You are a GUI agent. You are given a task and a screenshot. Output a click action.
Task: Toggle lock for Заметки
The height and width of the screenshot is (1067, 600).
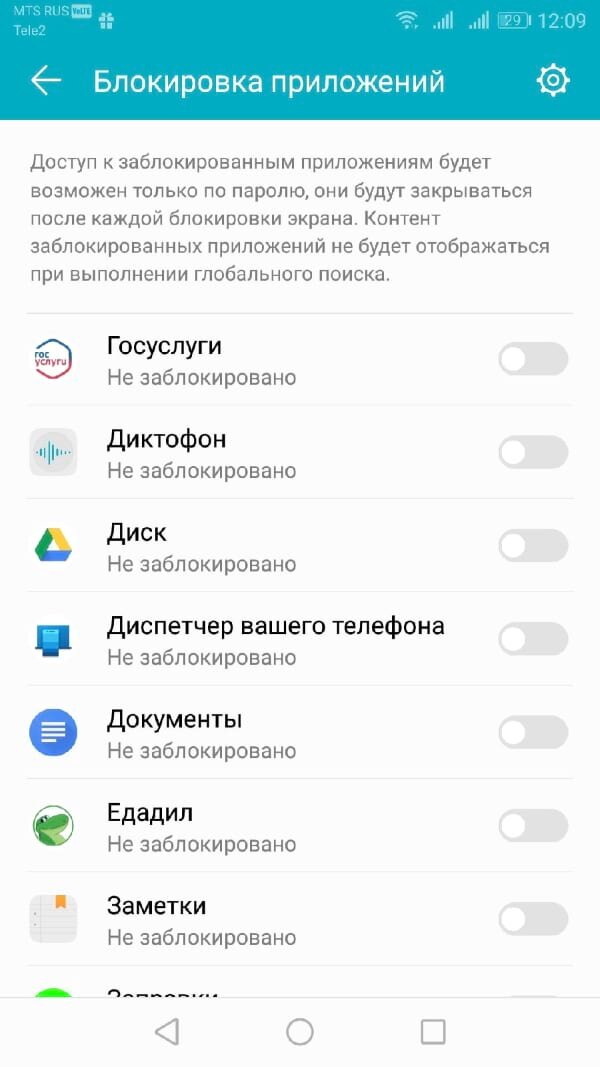coord(533,919)
